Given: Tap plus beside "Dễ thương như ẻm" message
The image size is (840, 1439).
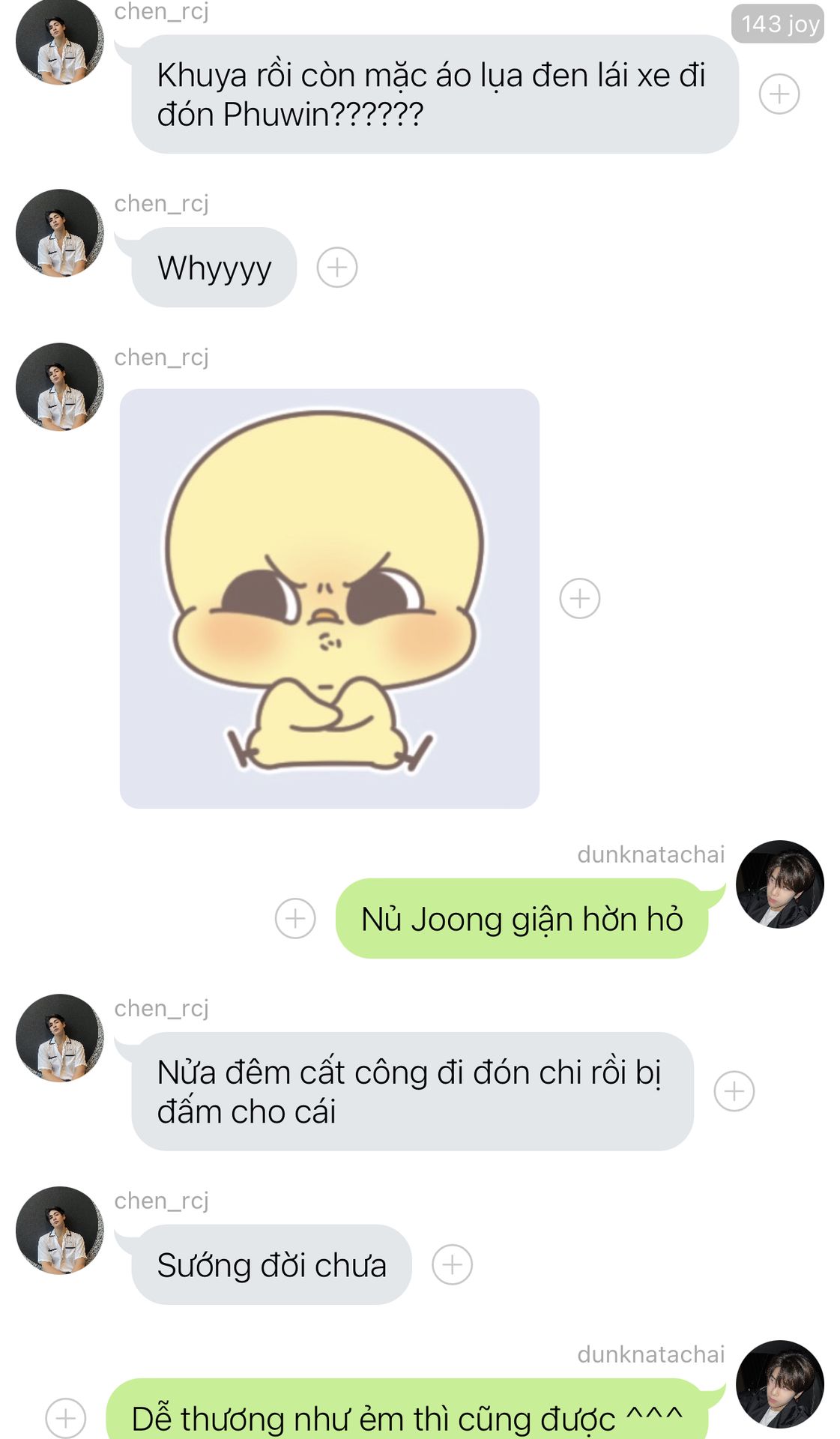Looking at the screenshot, I should (66, 1417).
